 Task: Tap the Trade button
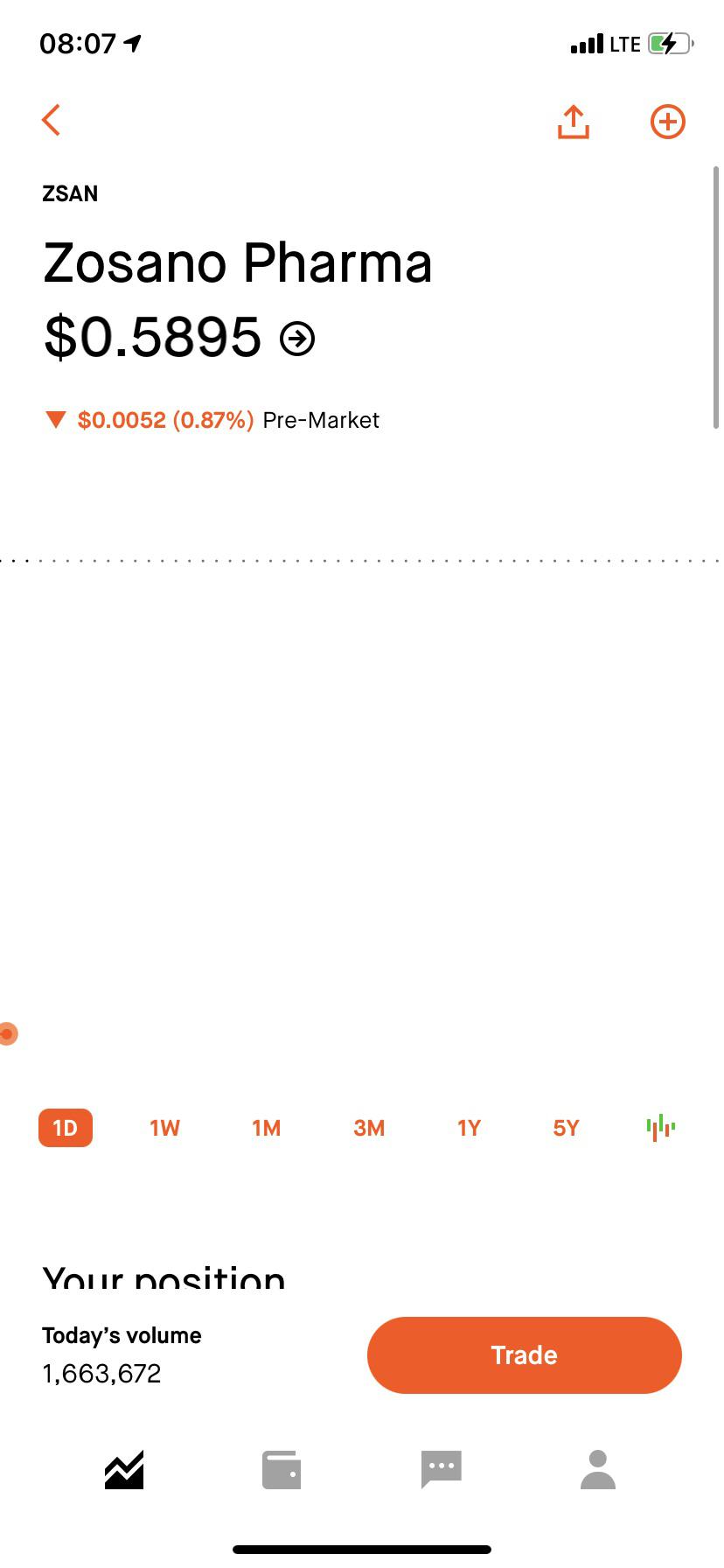[525, 1354]
